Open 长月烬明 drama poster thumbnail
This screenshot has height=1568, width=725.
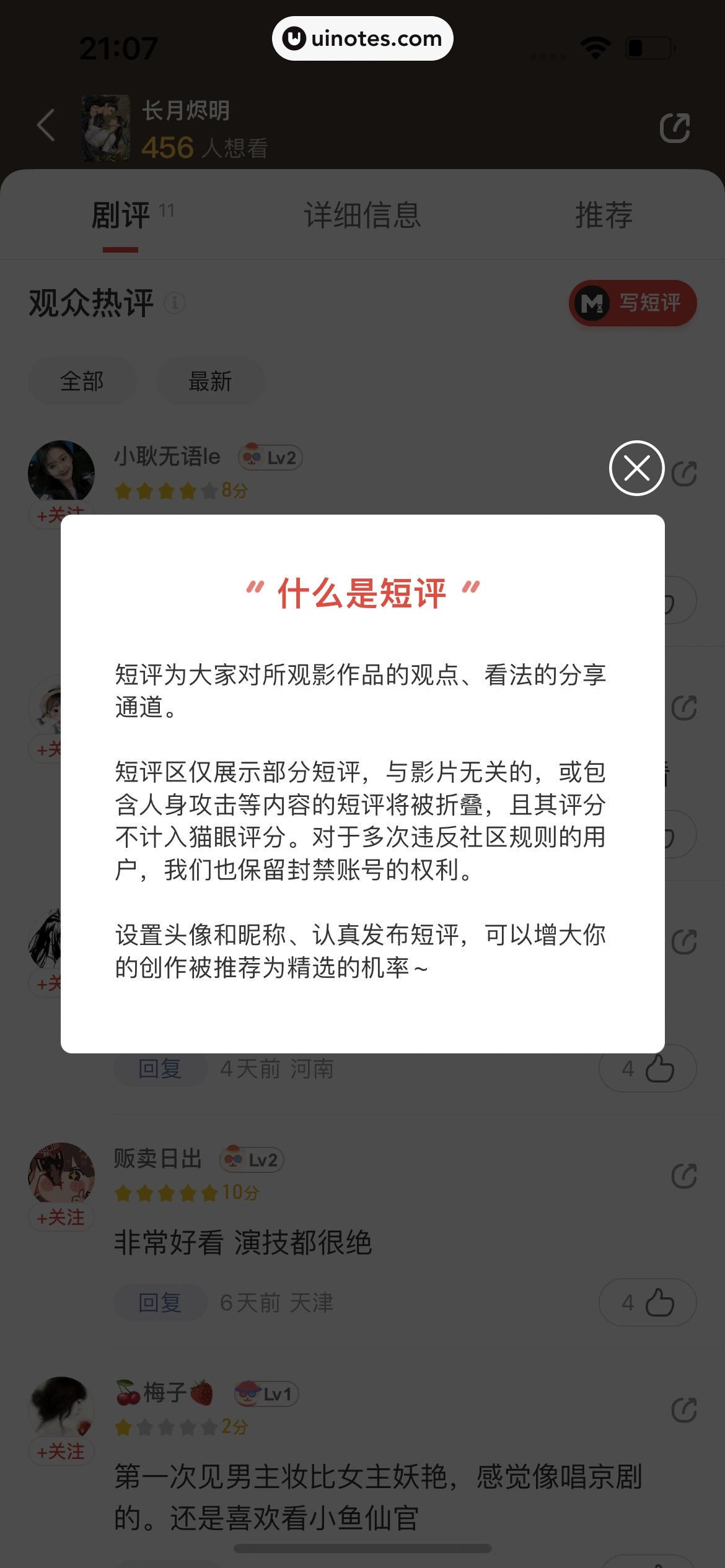coord(106,126)
